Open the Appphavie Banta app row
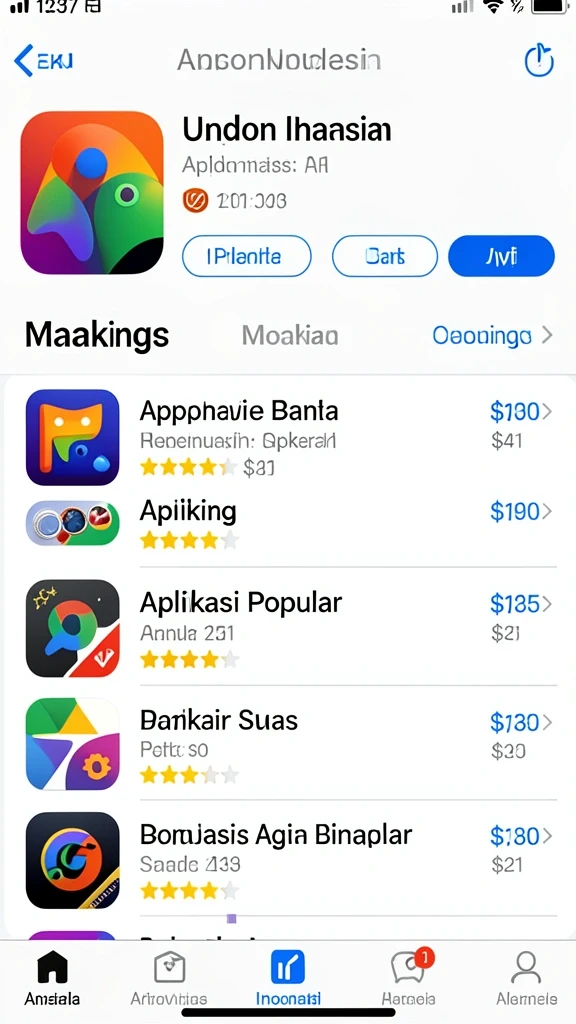Viewport: 576px width, 1024px height. tap(291, 438)
